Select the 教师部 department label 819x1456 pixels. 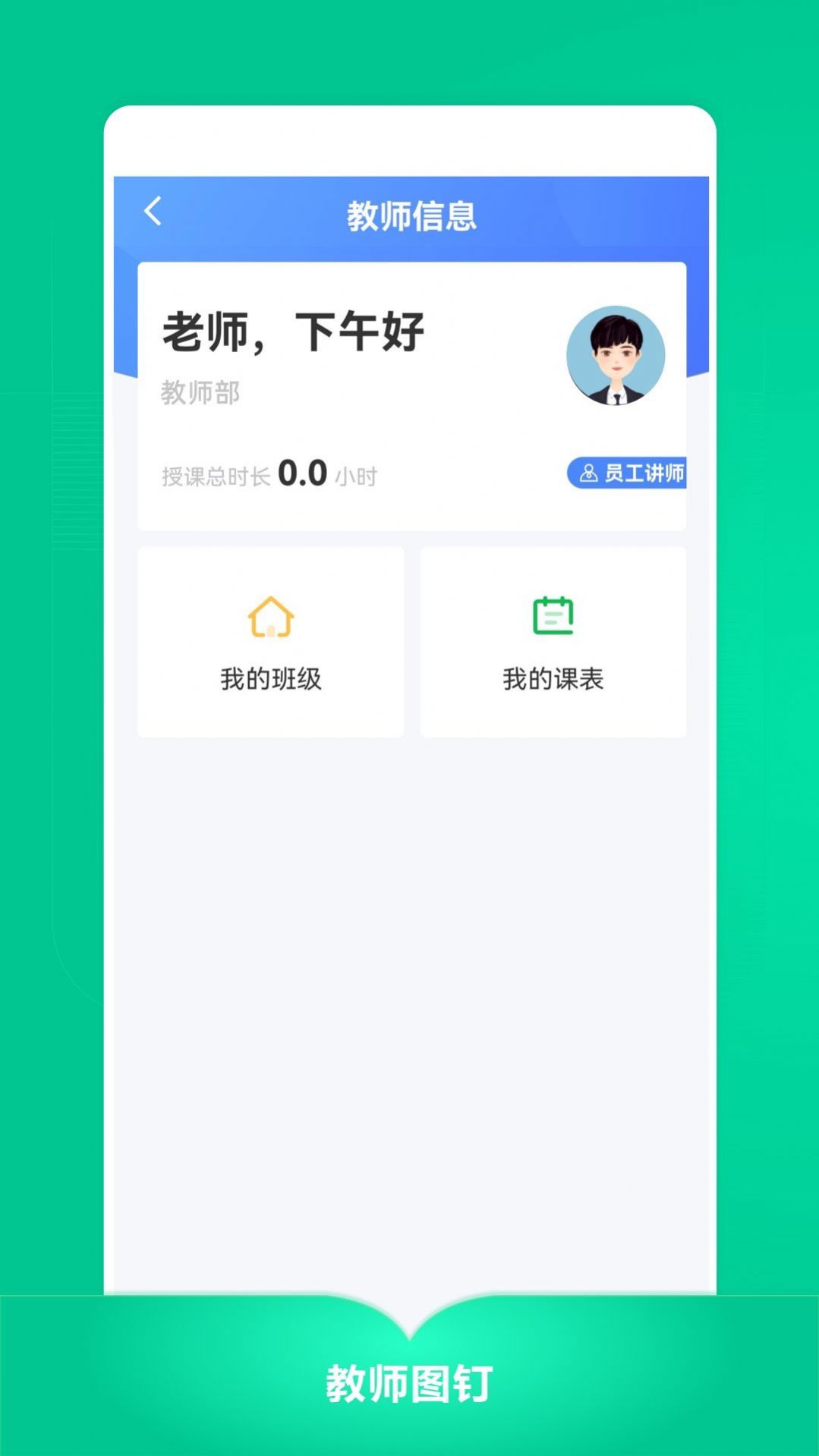199,395
